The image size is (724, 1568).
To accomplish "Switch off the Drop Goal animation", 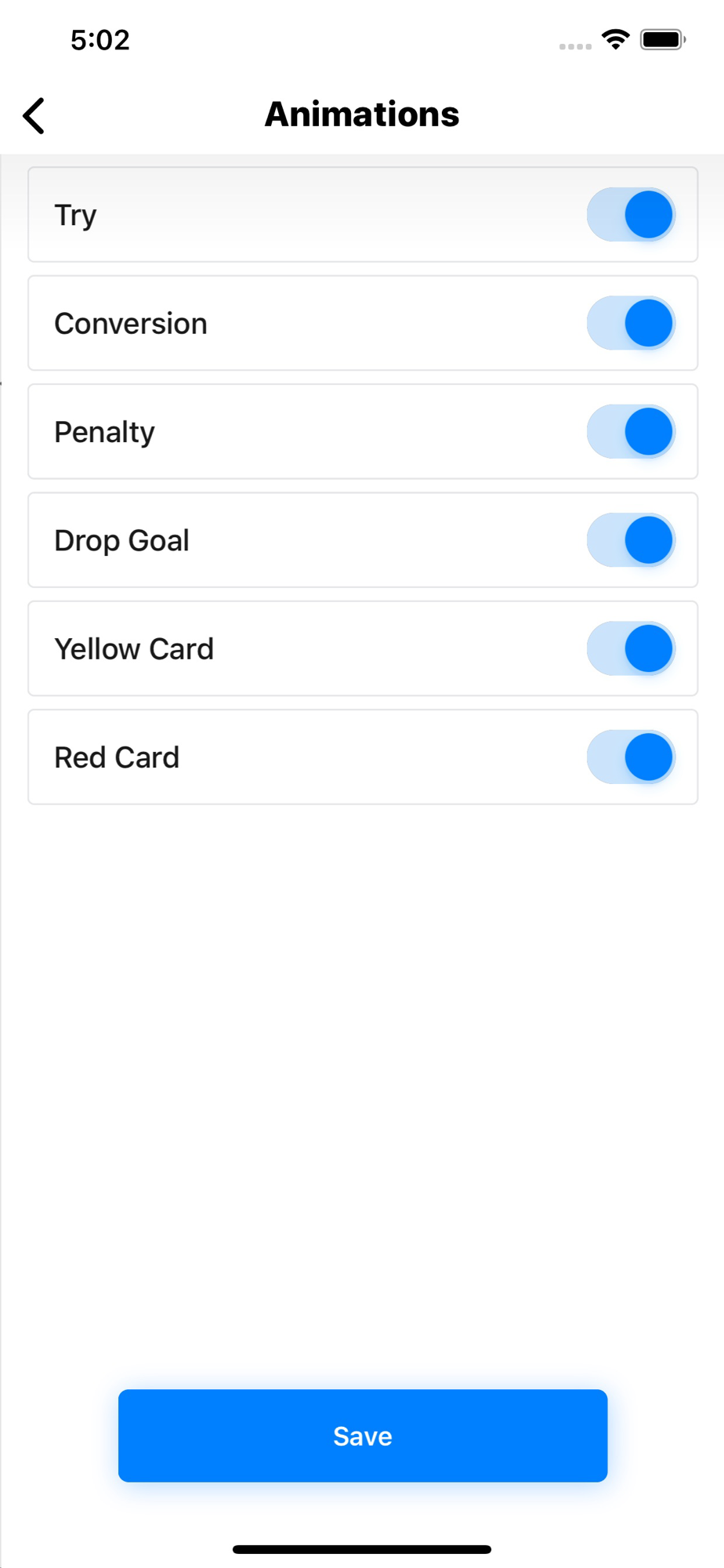I will [x=631, y=540].
